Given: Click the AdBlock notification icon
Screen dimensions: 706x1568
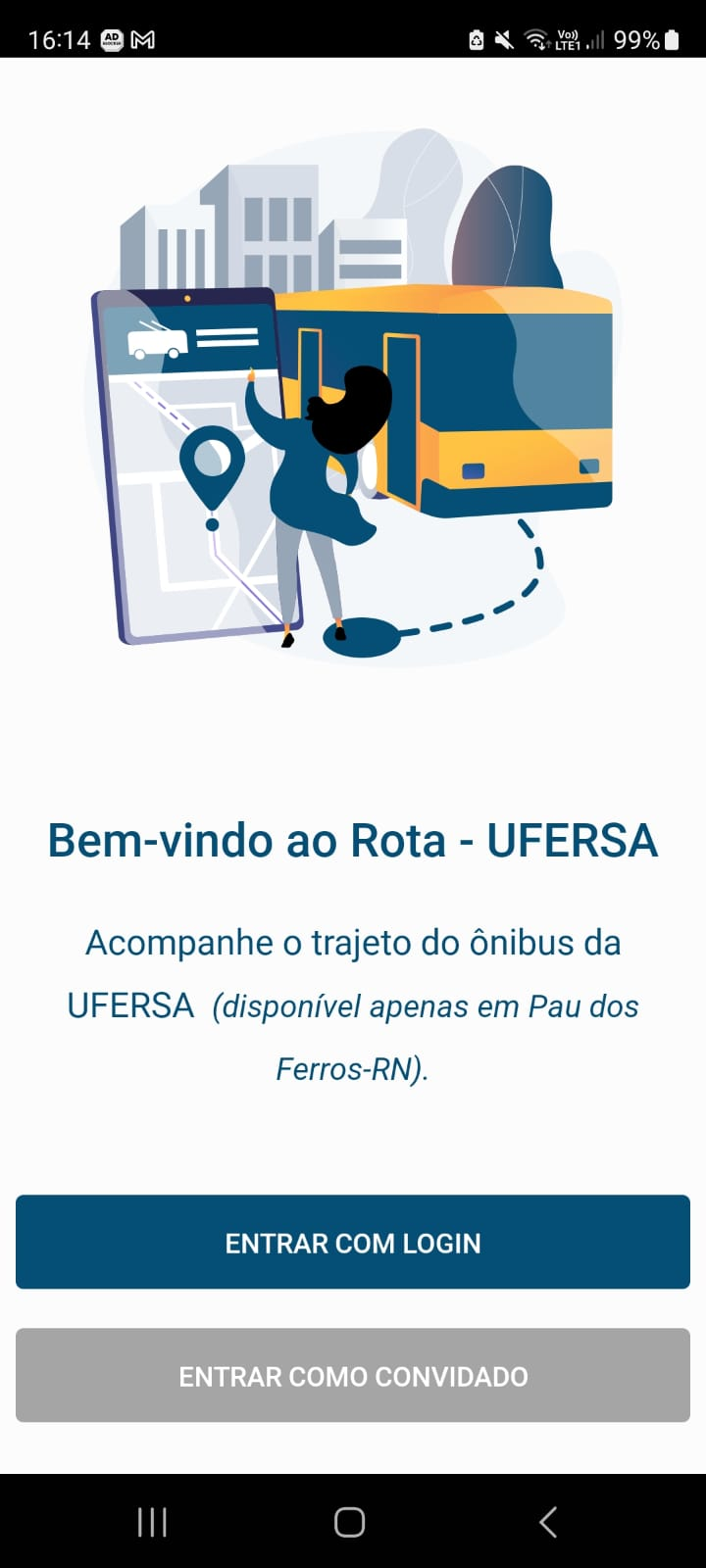Looking at the screenshot, I should (112, 39).
